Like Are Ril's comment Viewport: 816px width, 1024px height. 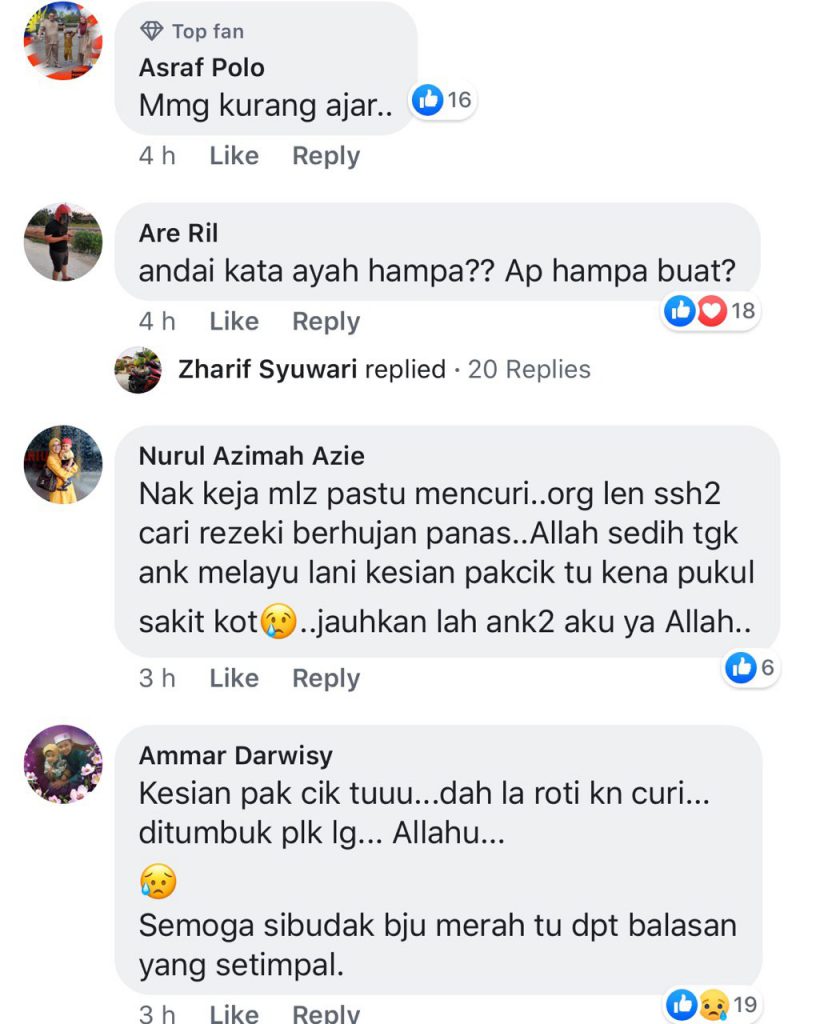(234, 321)
